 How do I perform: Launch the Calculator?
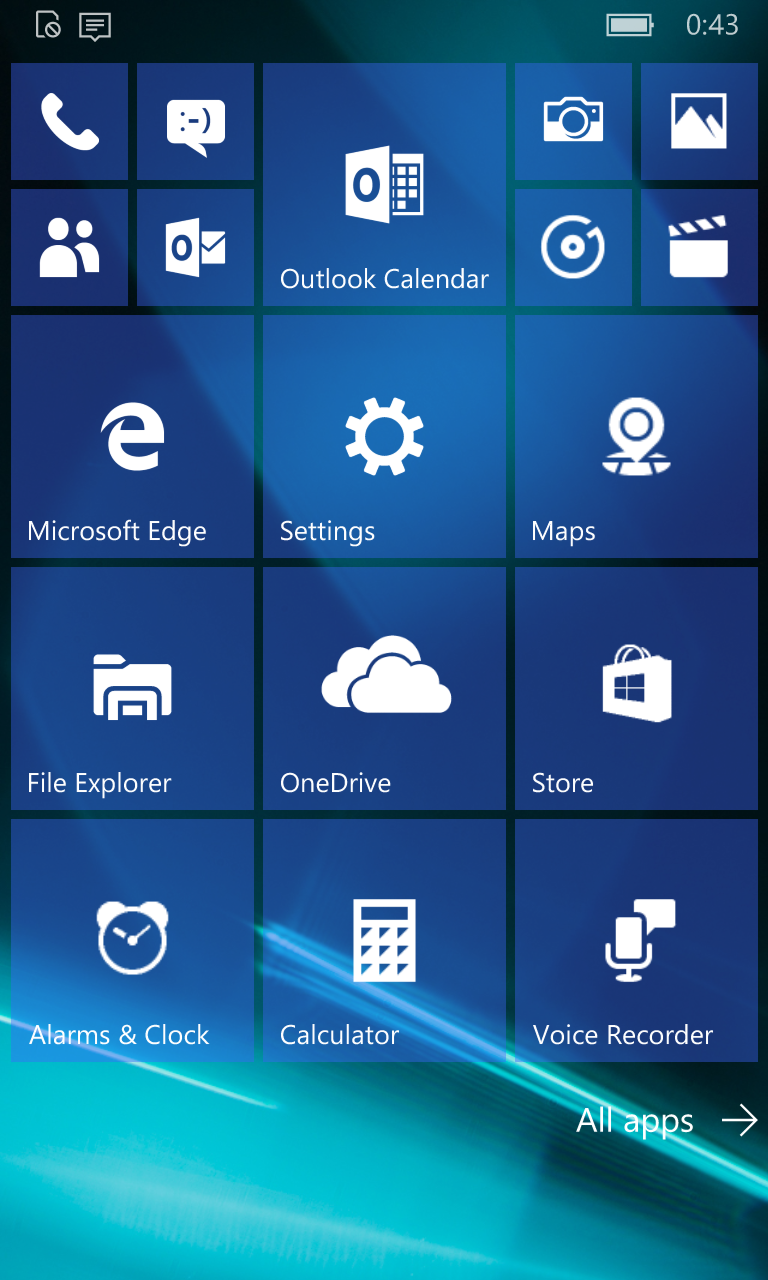point(384,940)
